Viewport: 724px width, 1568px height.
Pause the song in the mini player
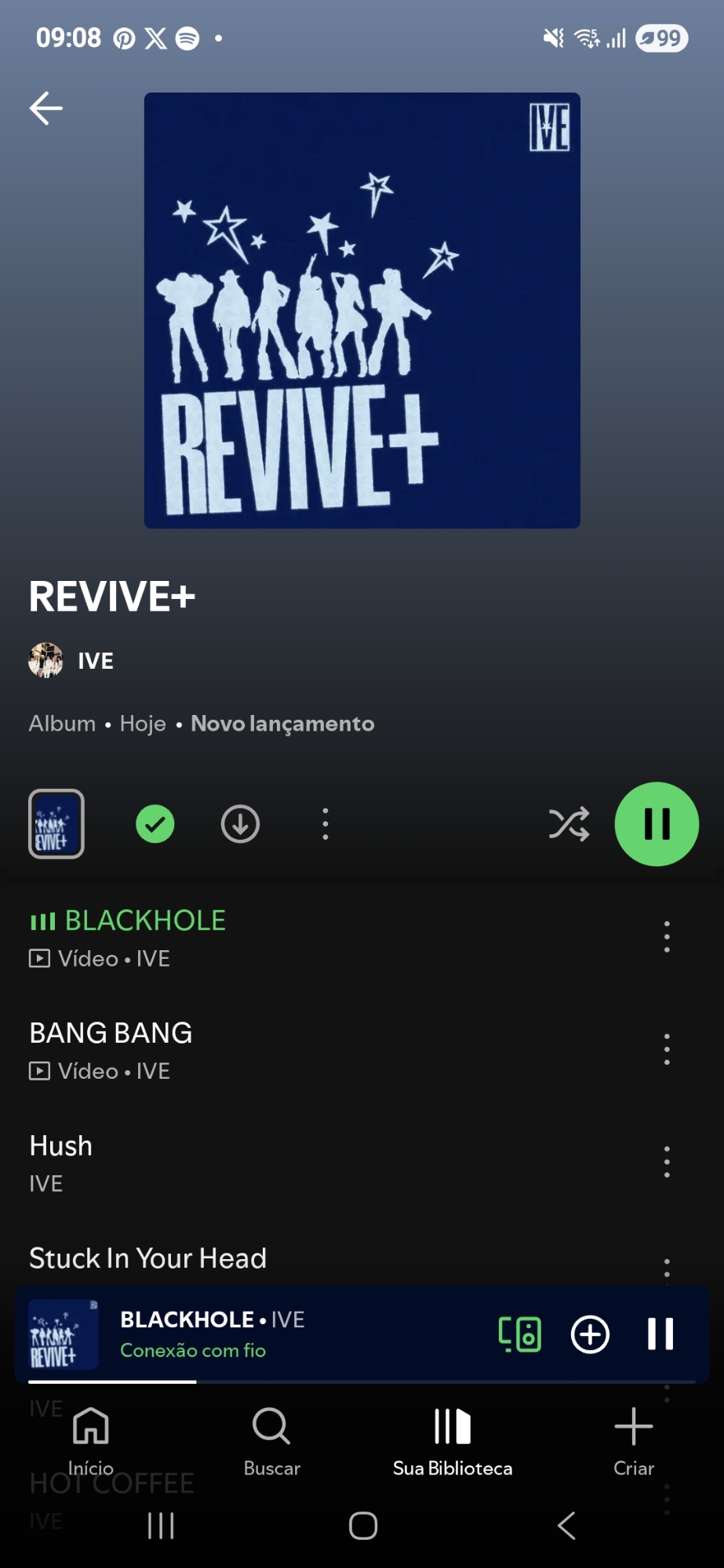(x=660, y=1334)
